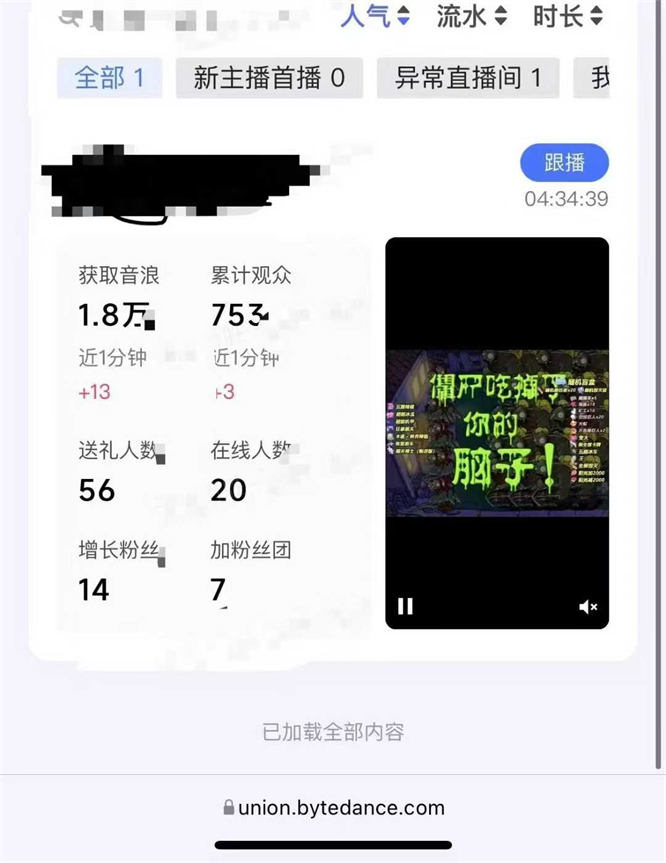The width and height of the screenshot is (666, 863).
Task: Sort by 人气 popularity
Action: [x=375, y=16]
